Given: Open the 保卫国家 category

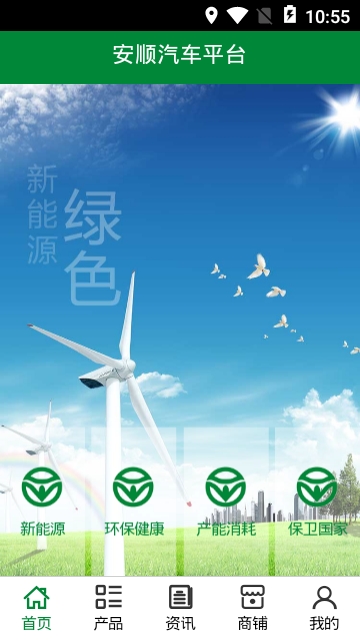Looking at the screenshot, I should click(317, 502).
